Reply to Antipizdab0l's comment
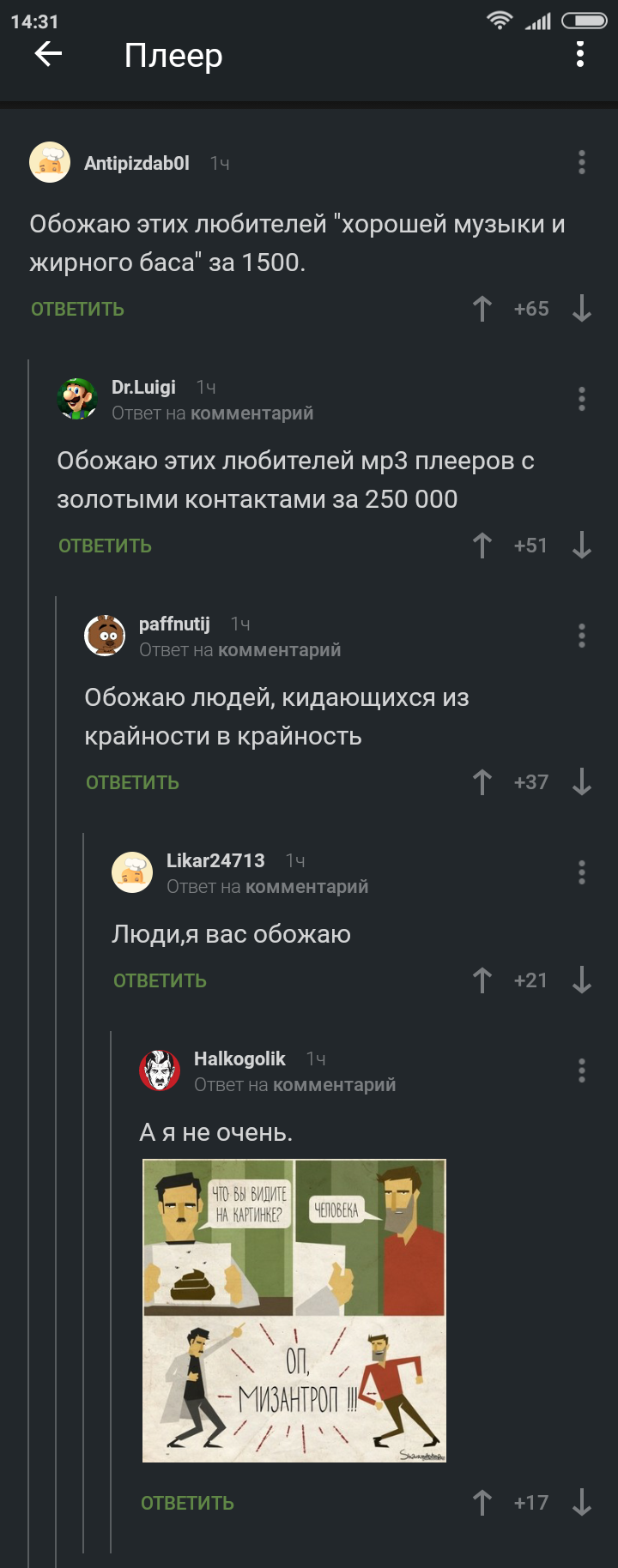The width and height of the screenshot is (618, 1568). (77, 310)
